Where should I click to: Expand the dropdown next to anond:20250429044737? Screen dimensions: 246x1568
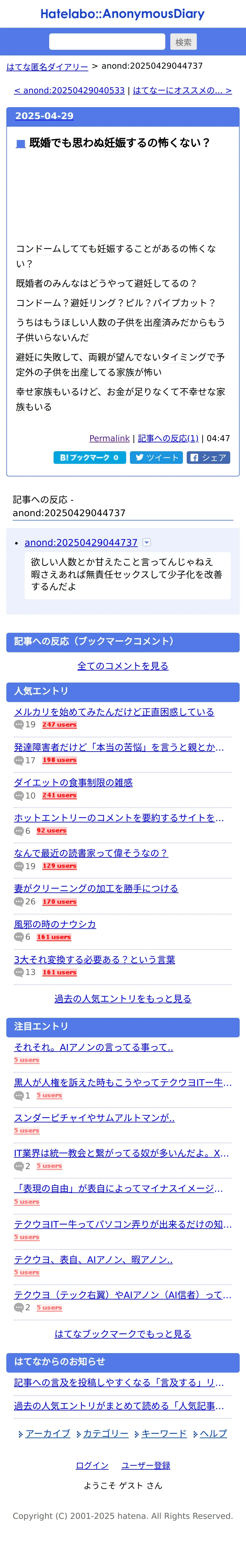[146, 542]
